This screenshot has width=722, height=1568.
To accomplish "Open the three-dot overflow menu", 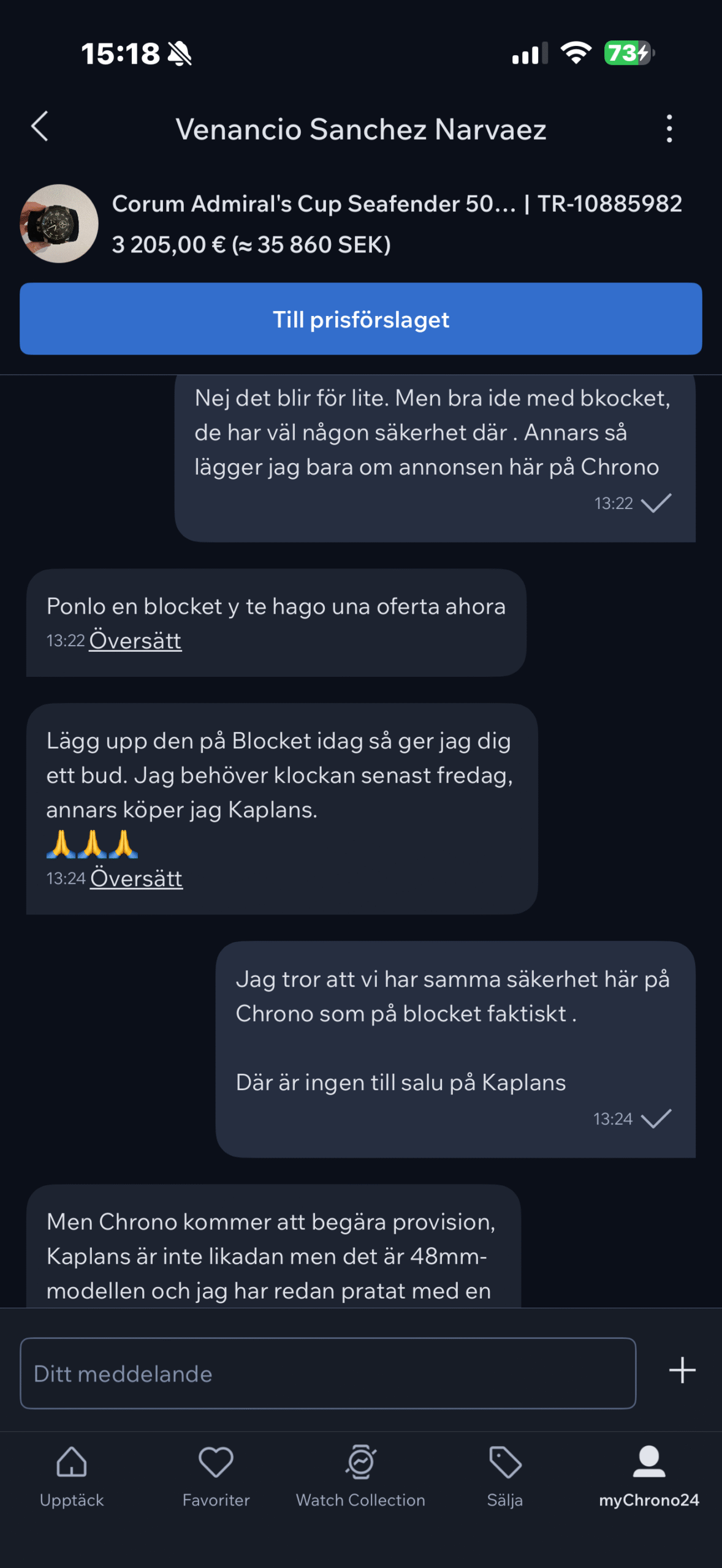I will [669, 129].
